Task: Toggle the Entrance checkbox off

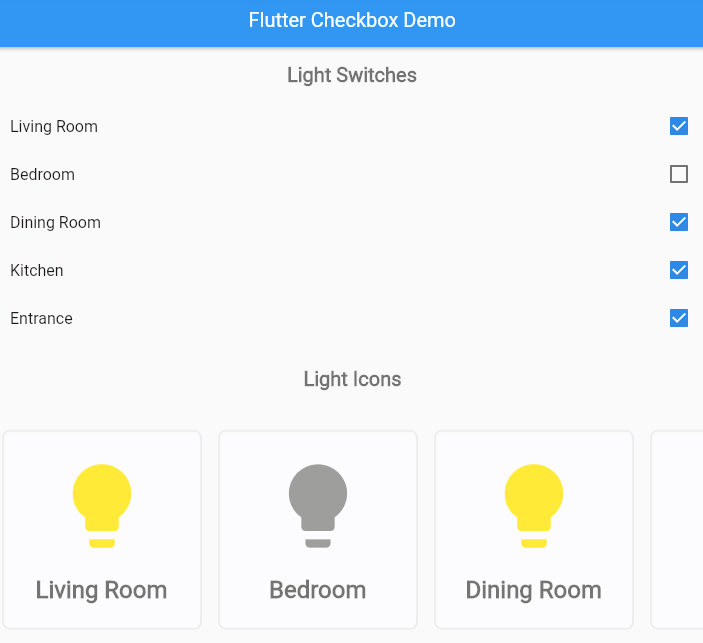Action: [x=679, y=318]
